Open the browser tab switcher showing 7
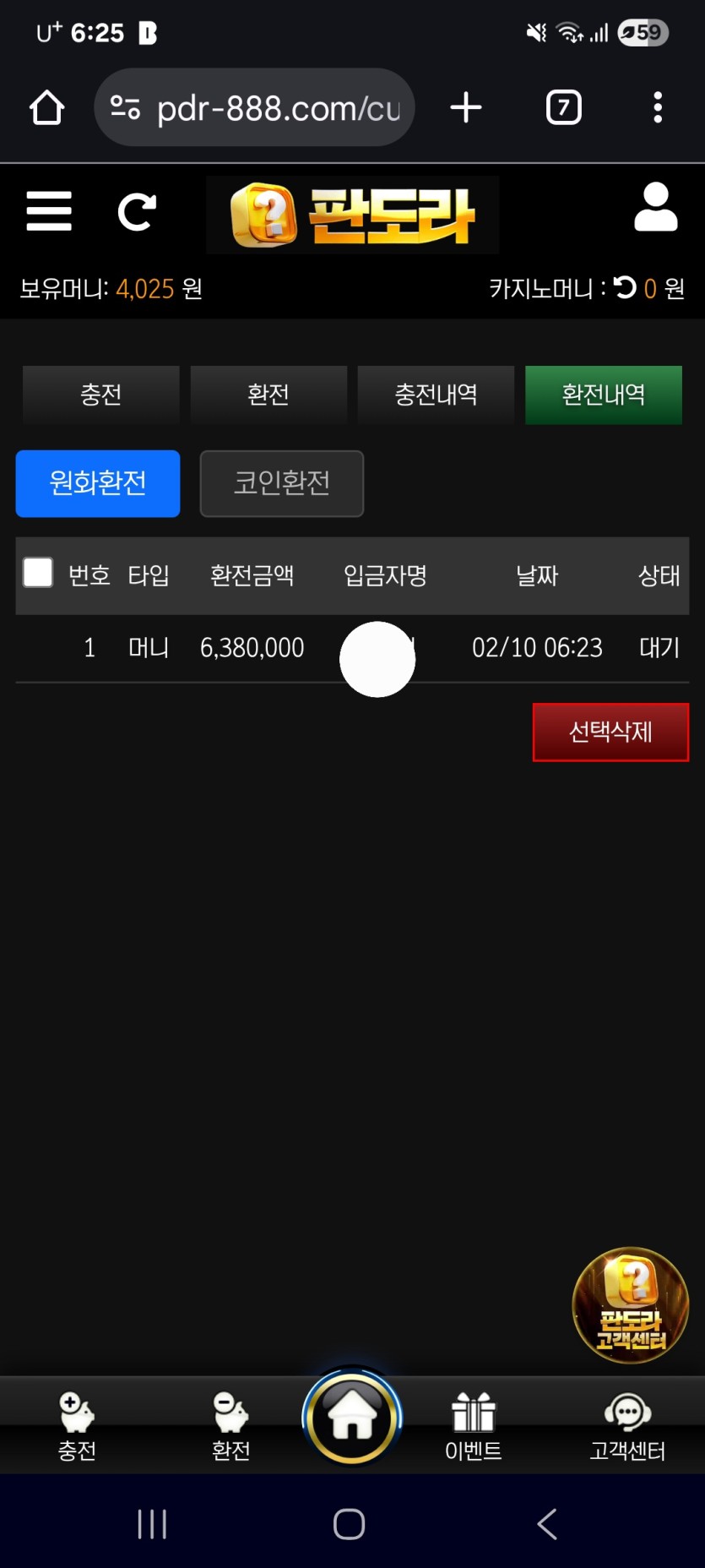 (x=563, y=108)
